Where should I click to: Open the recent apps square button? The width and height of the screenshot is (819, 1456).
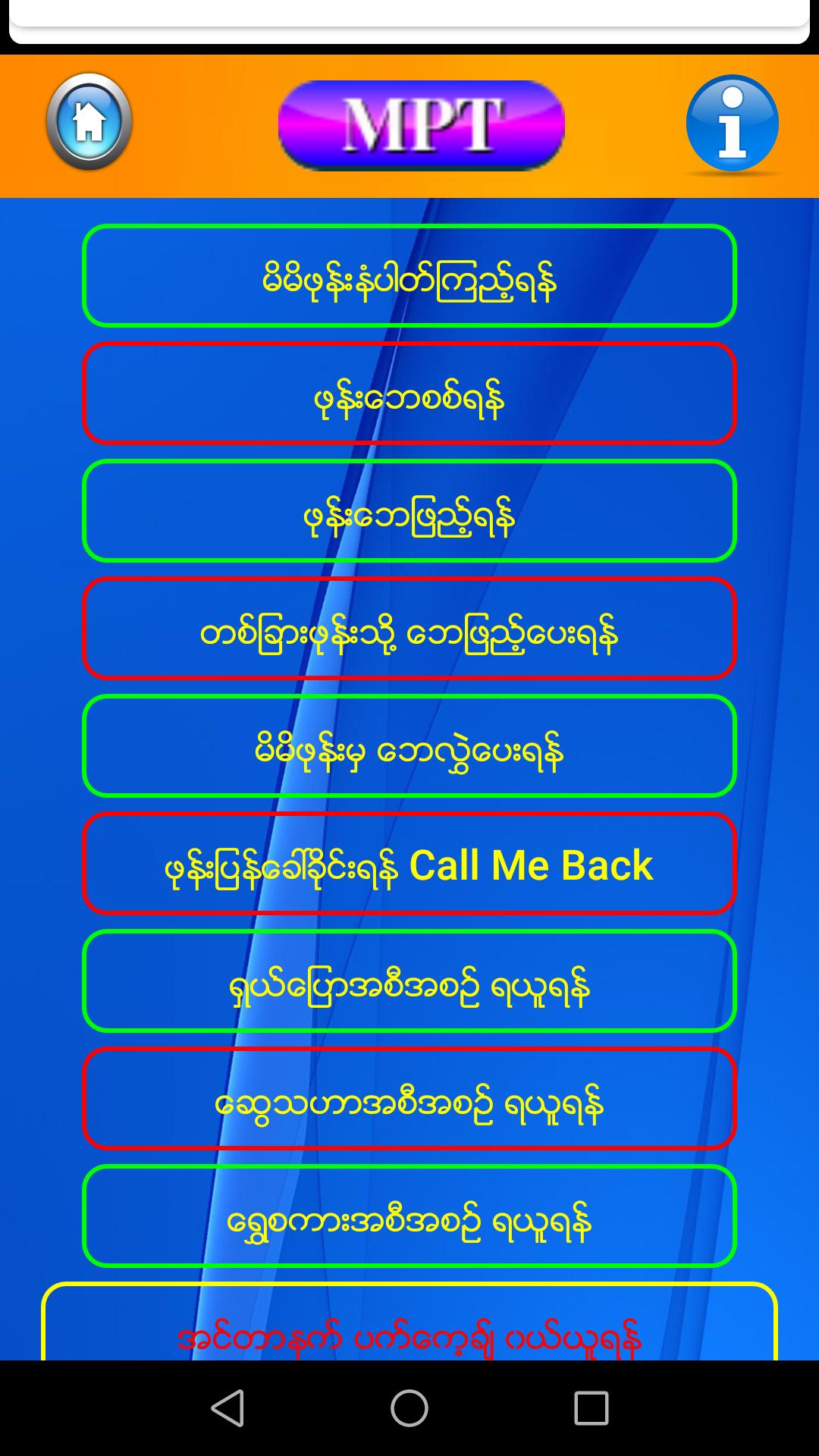click(591, 1408)
